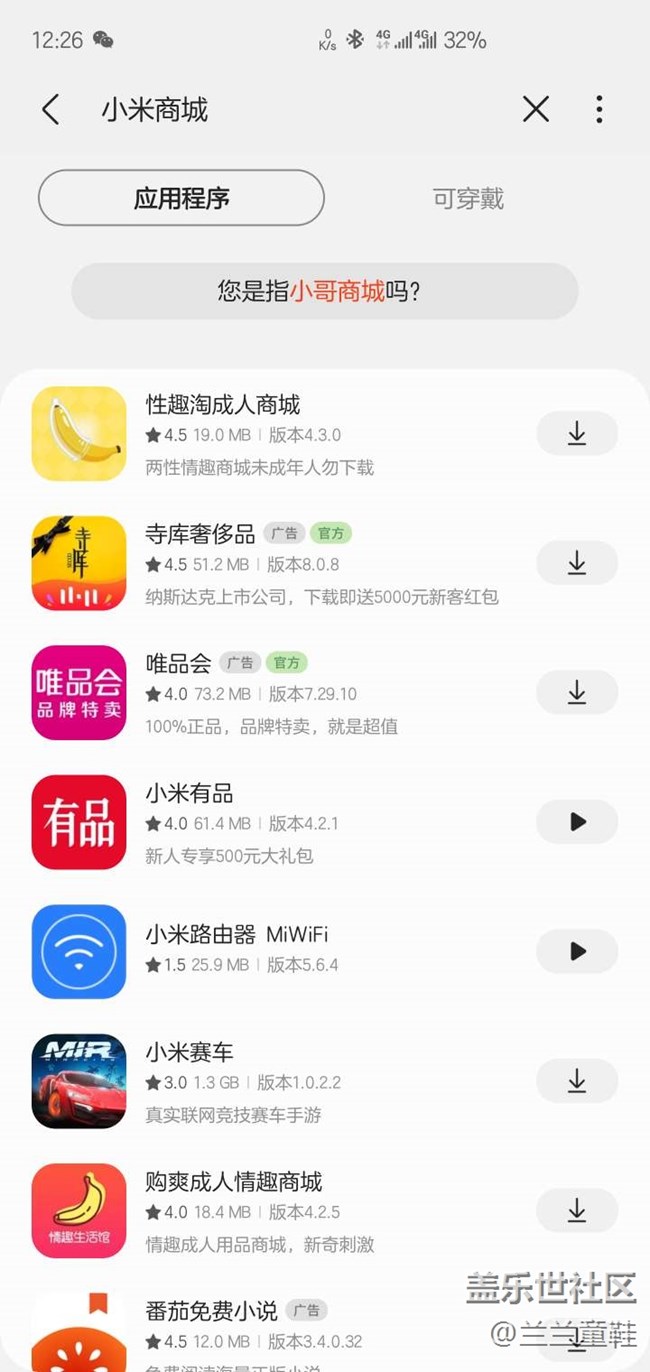This screenshot has width=650, height=1372.
Task: Download 购爽成人情趣商城
Action: (577, 1211)
